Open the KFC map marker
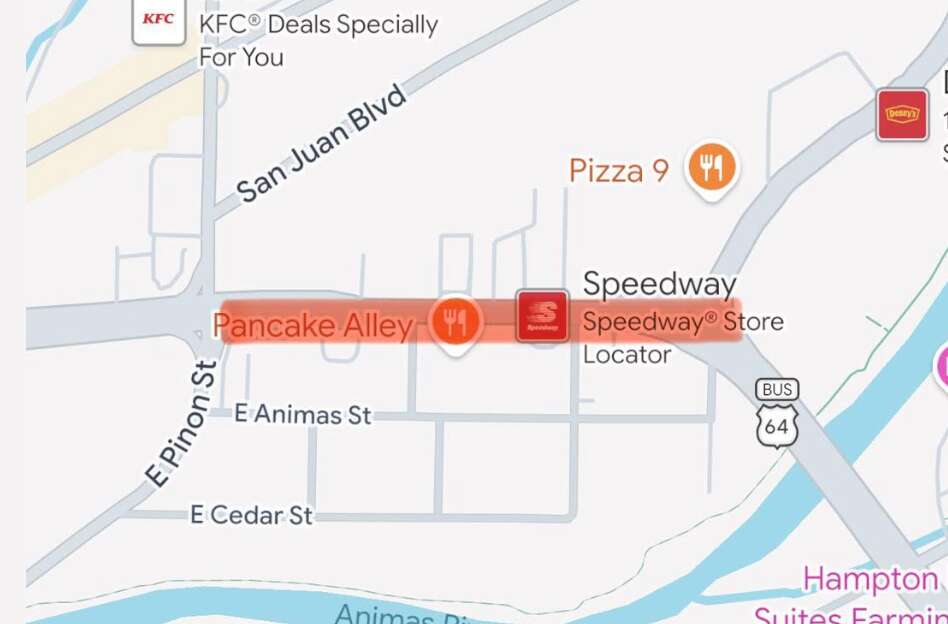 (x=158, y=19)
